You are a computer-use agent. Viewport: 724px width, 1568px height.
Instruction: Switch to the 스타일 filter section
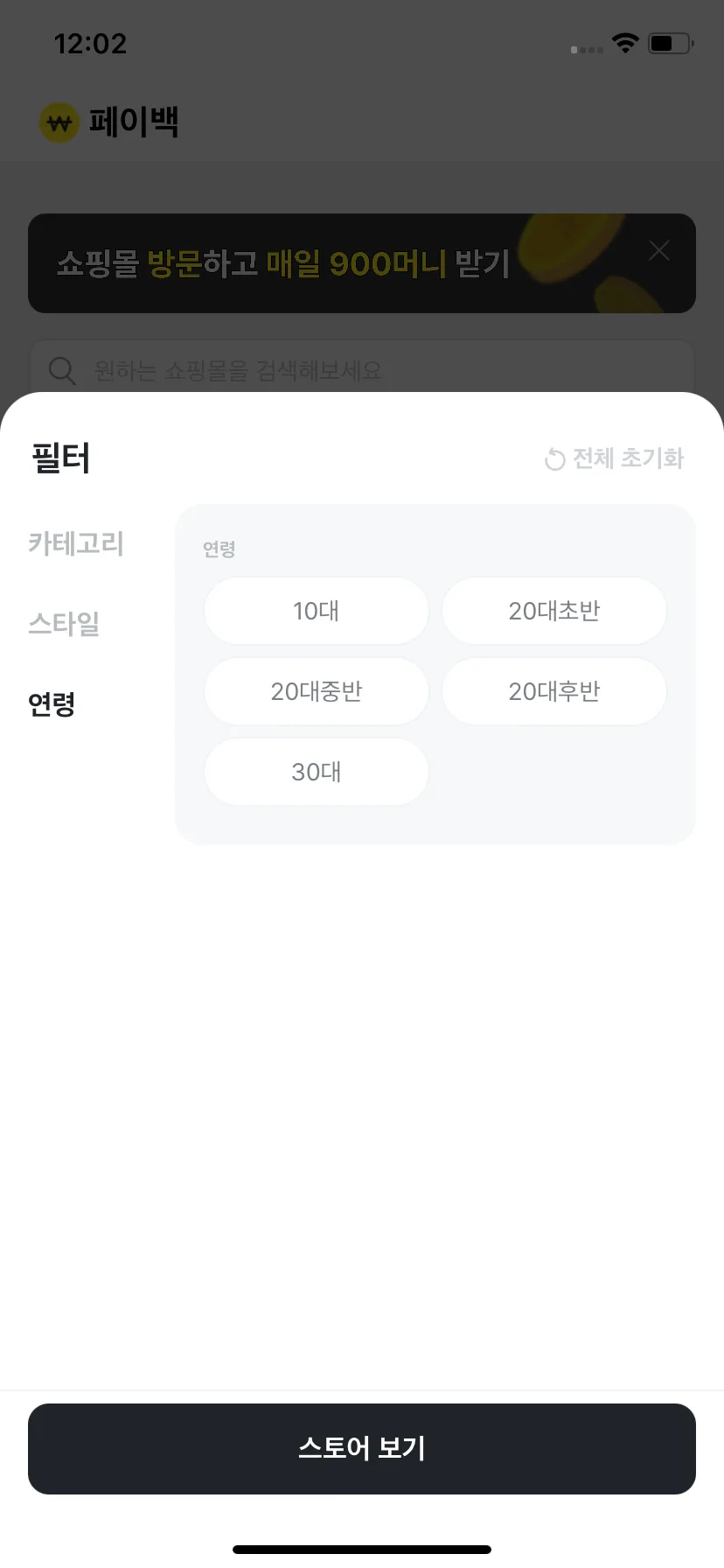coord(64,624)
